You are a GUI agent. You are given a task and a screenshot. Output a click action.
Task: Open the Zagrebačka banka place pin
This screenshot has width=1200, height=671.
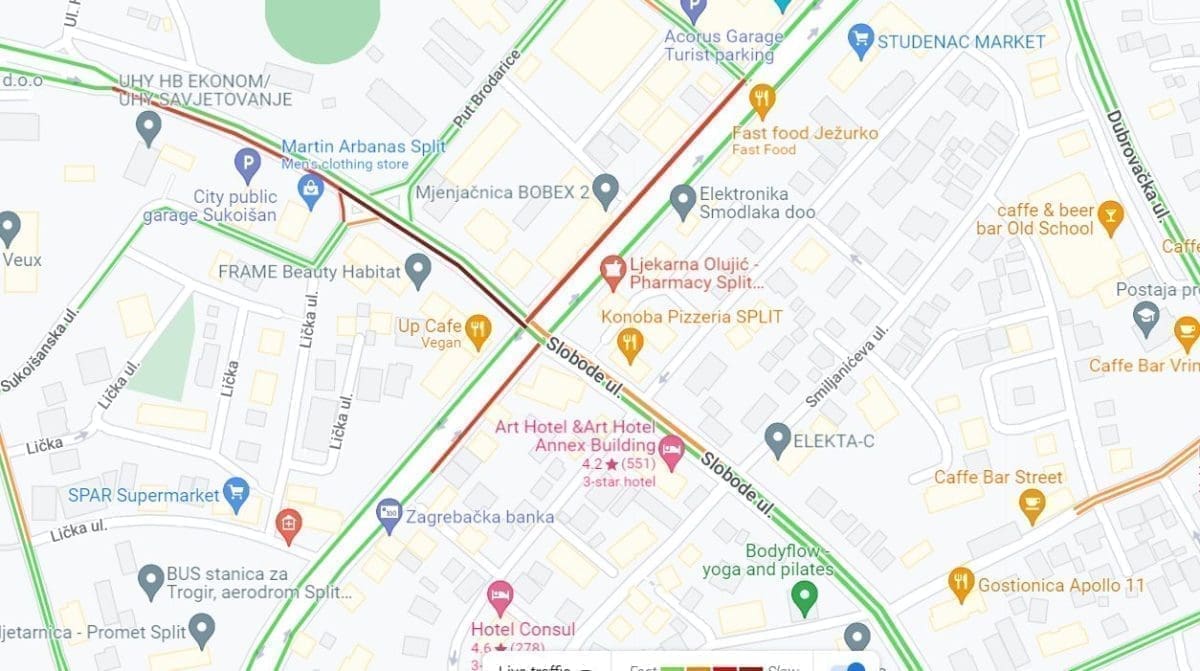(x=389, y=516)
